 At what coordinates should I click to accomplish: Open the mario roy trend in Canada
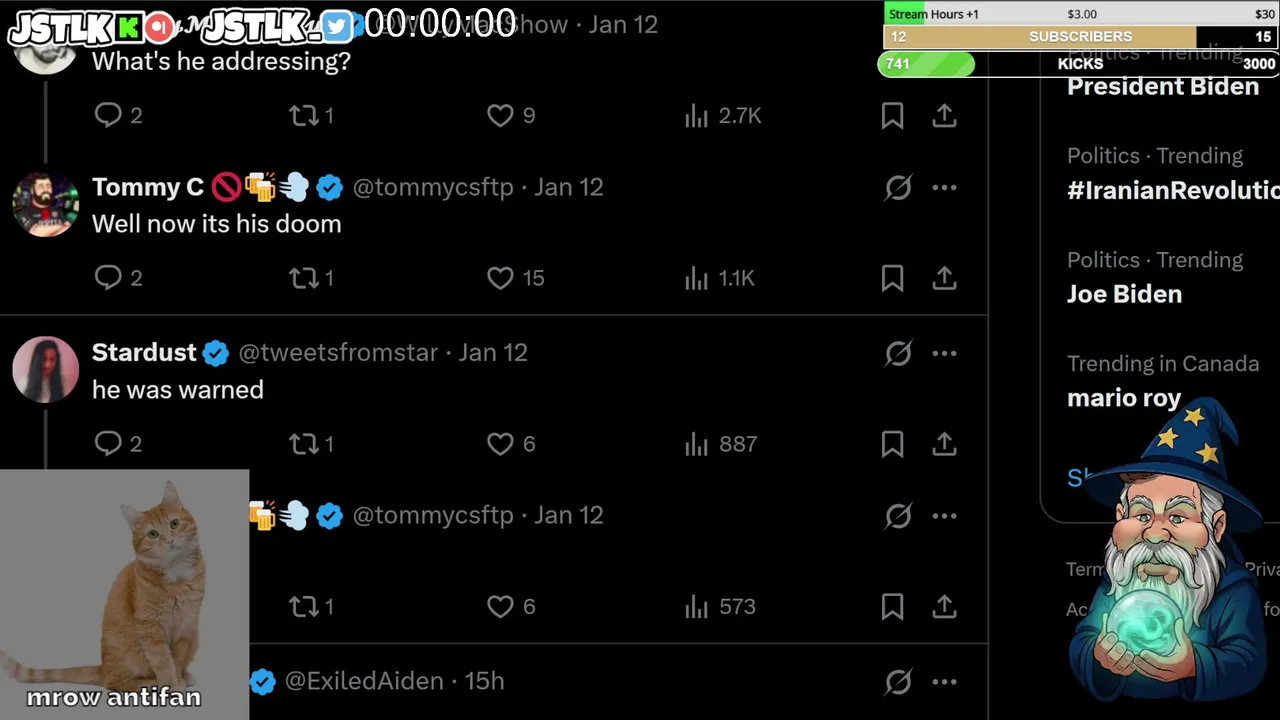(x=1124, y=397)
